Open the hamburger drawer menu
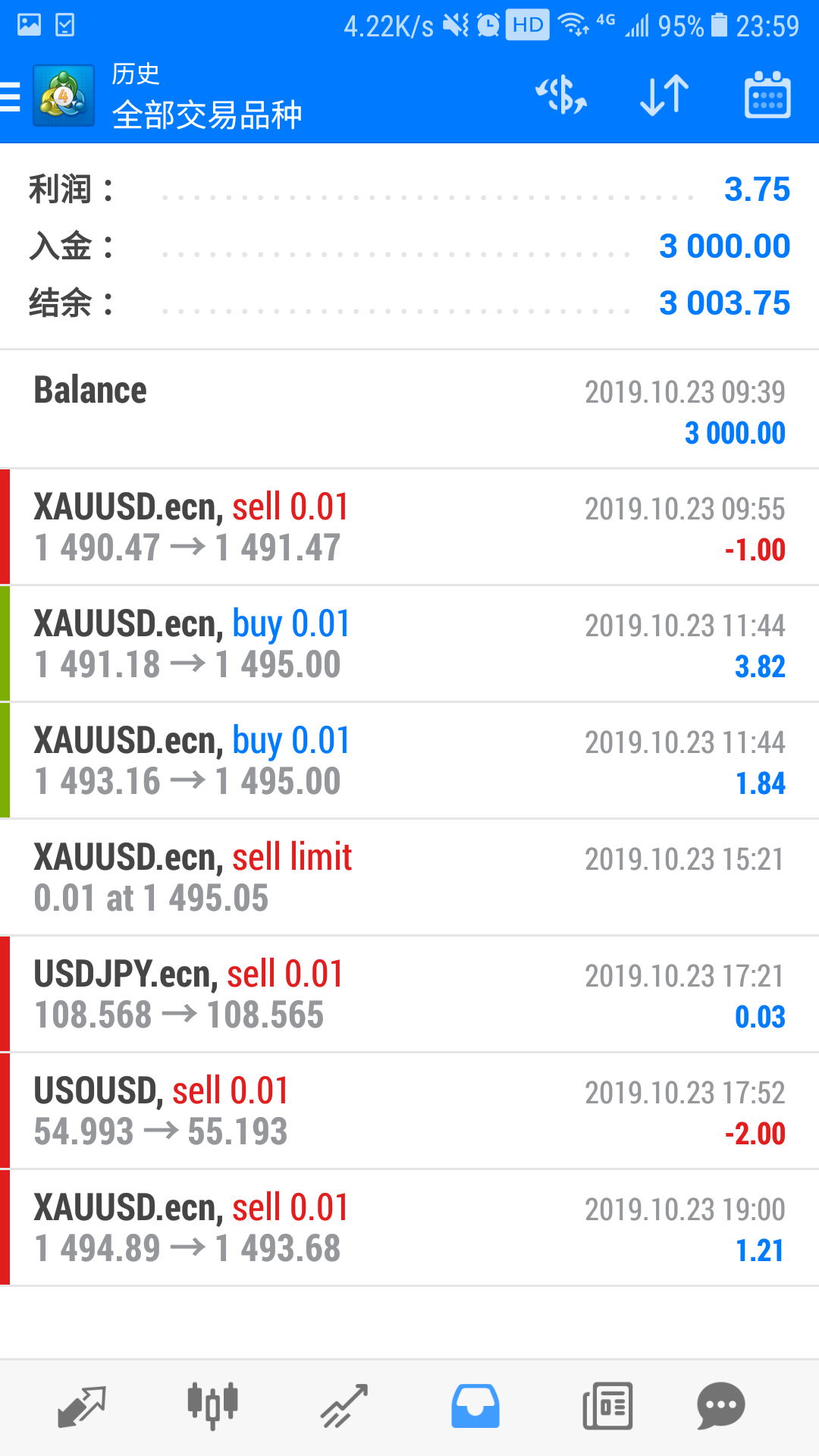Viewport: 819px width, 1456px height. (x=11, y=97)
